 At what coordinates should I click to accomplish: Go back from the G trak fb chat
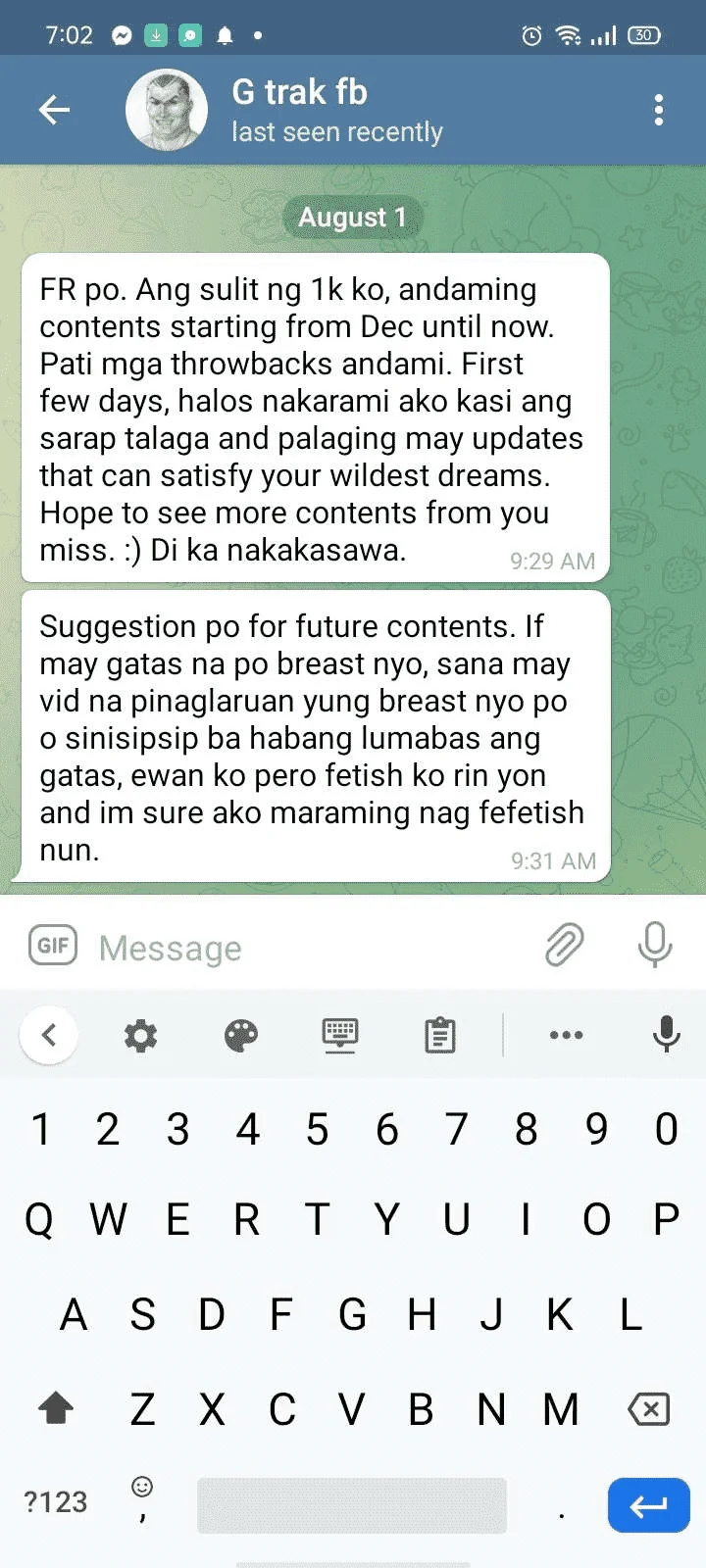coord(54,110)
